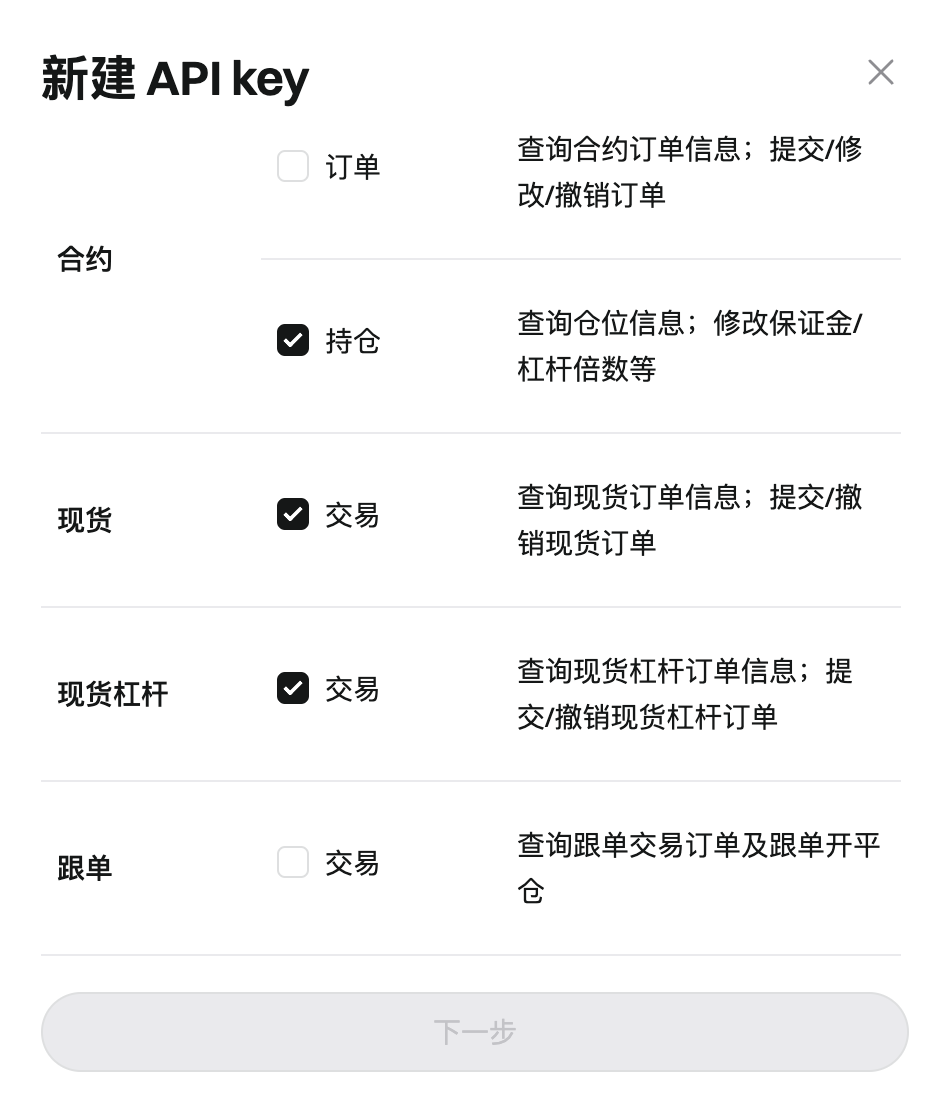The image size is (947, 1111).
Task: Click the 交易 label in the 跟单 row
Action: pyautogui.click(x=352, y=863)
